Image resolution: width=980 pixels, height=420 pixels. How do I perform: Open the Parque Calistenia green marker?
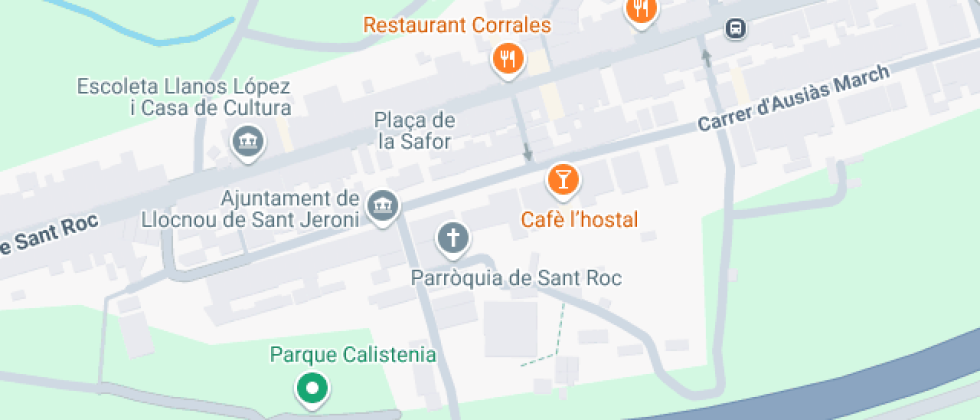coord(312,387)
